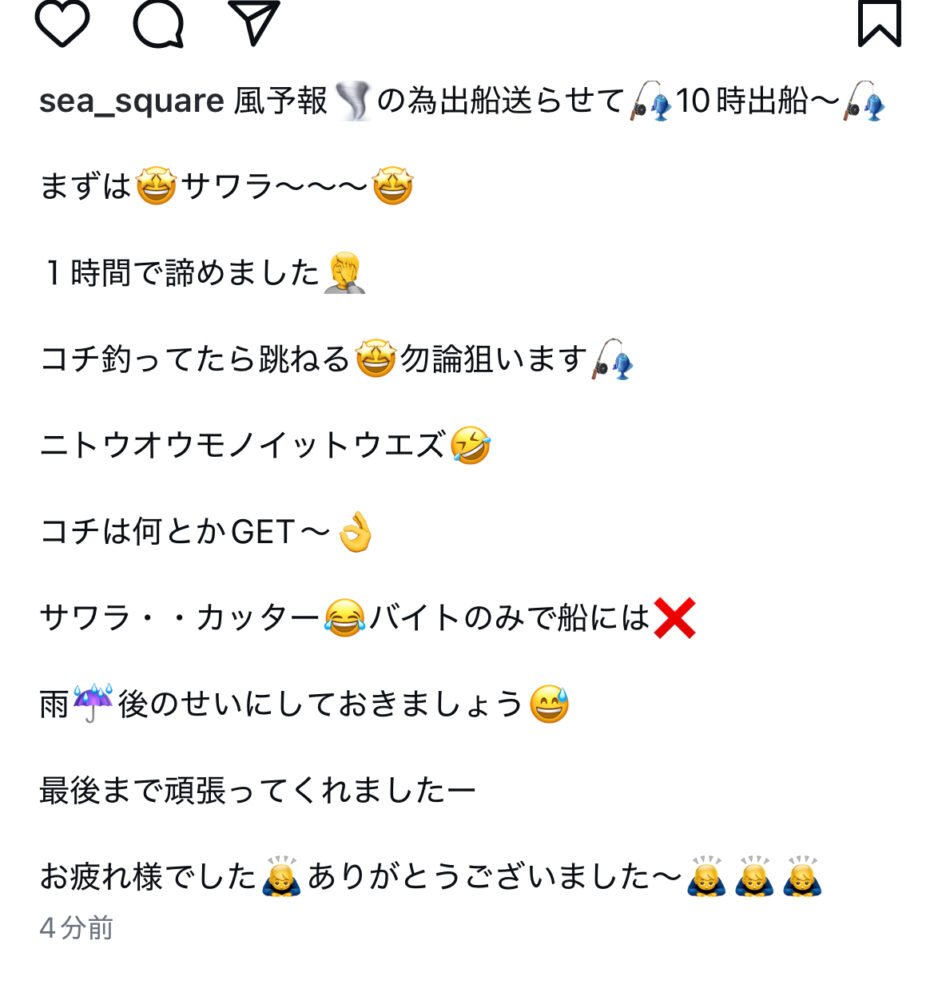
Task: Open comments on this post
Action: point(158,22)
